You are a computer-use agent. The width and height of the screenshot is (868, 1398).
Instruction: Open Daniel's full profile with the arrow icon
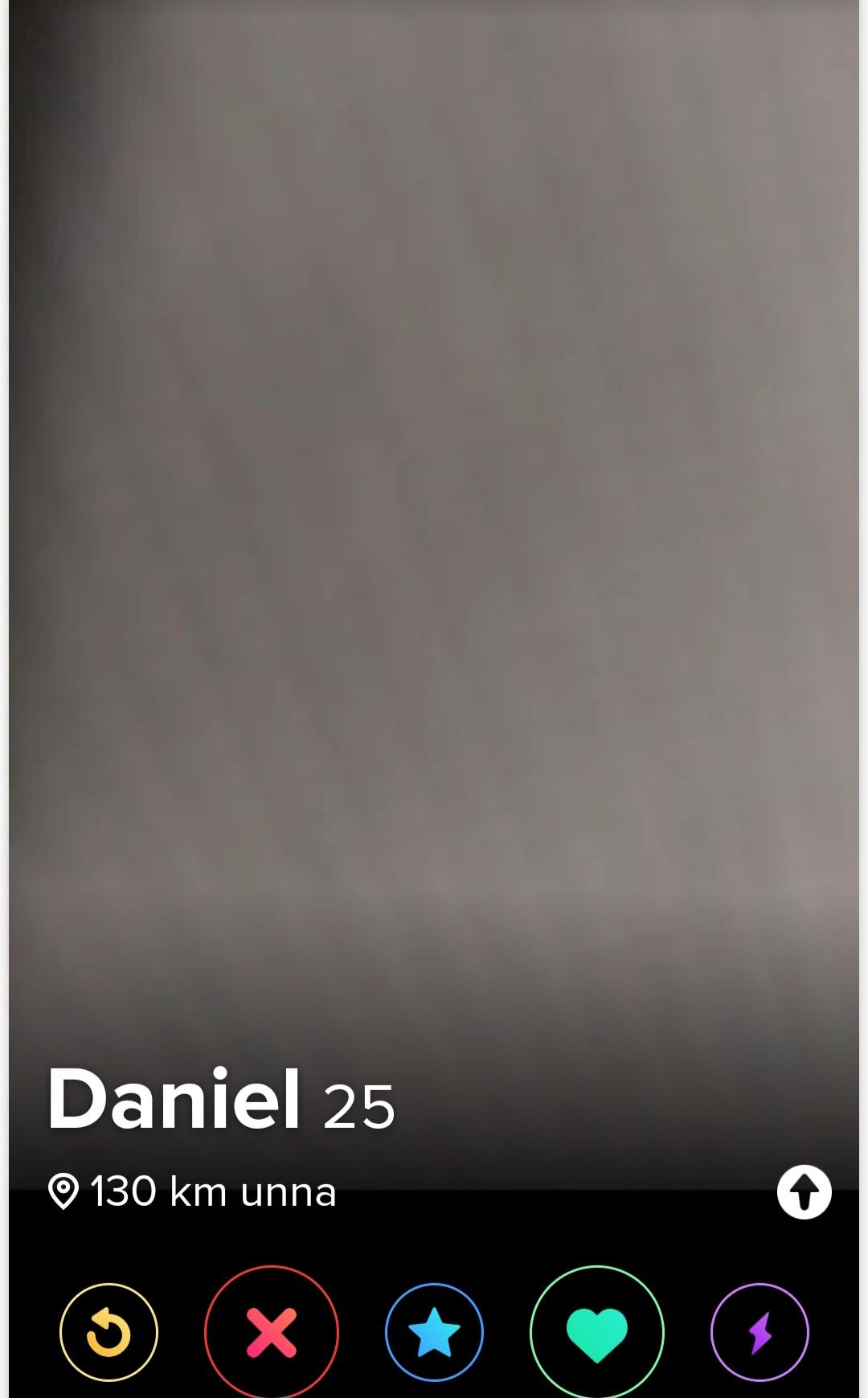(x=805, y=1191)
